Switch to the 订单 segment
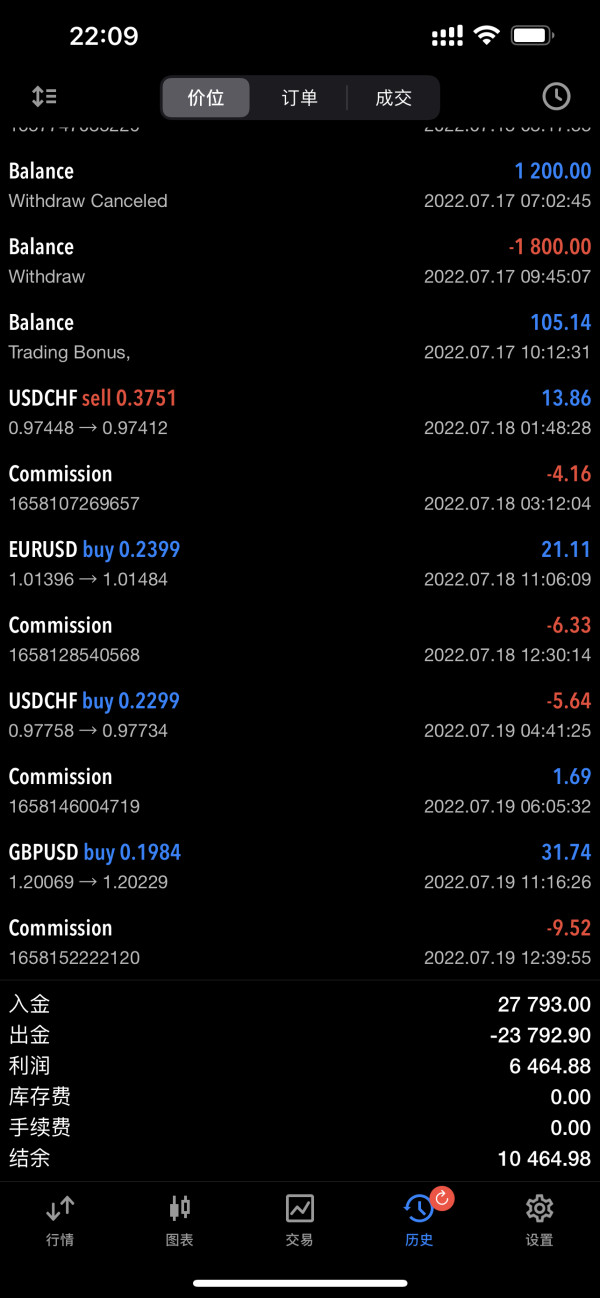Viewport: 600px width, 1298px height. click(x=300, y=98)
